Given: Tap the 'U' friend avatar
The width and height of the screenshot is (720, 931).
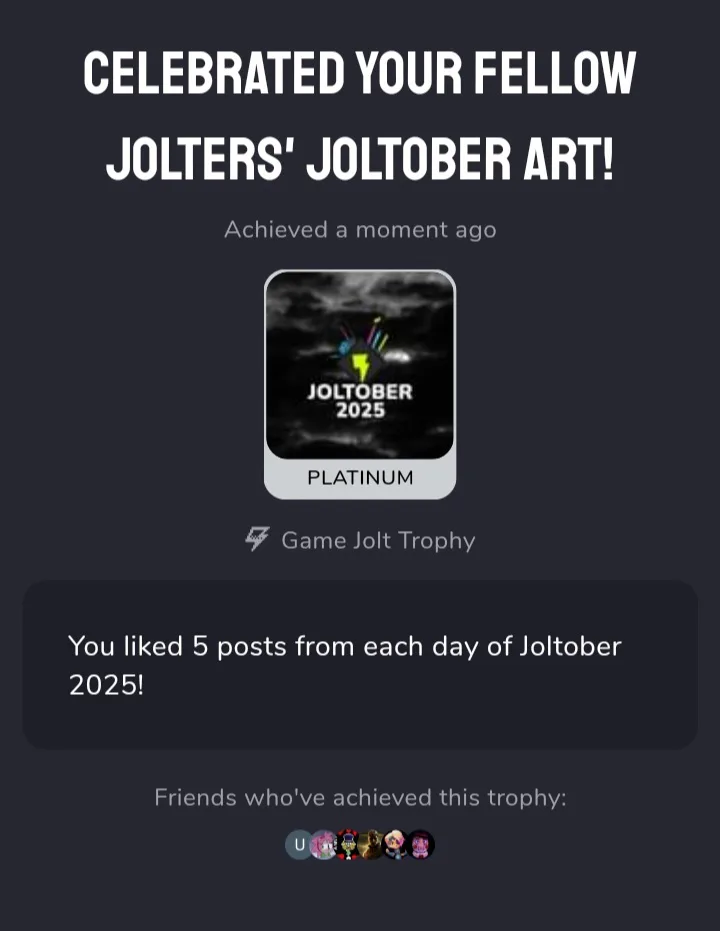Looking at the screenshot, I should (x=298, y=845).
